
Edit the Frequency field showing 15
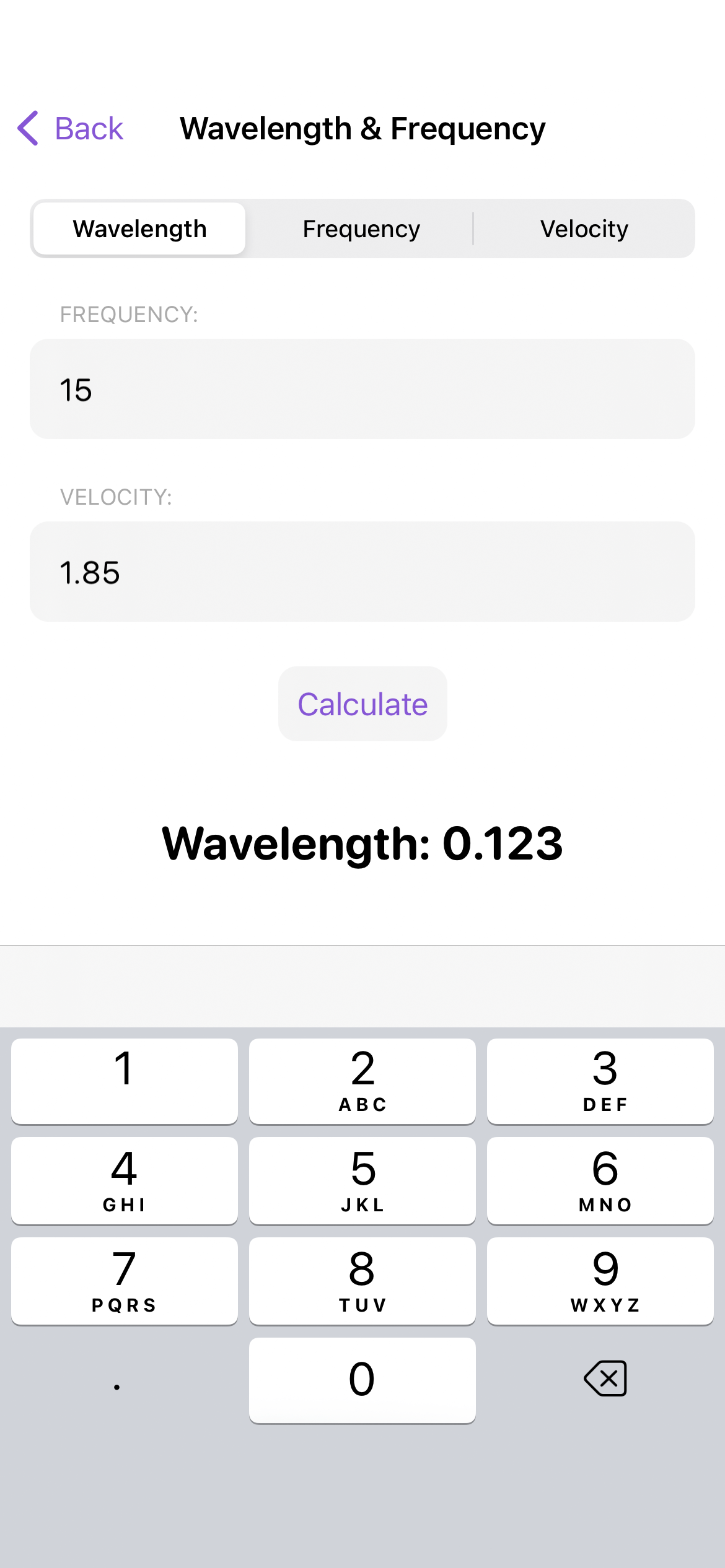pyautogui.click(x=362, y=389)
